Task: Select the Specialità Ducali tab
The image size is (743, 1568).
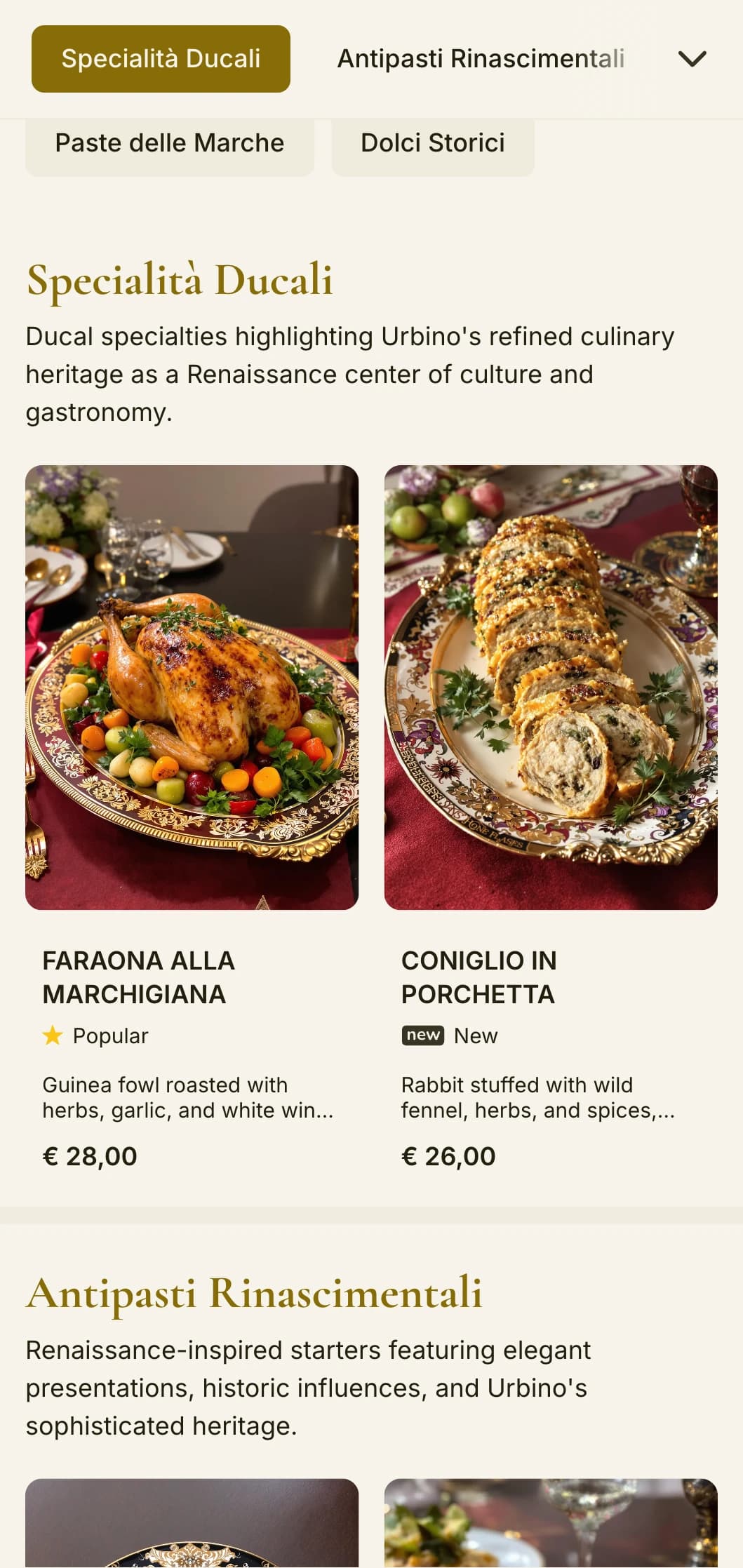Action: click(161, 59)
